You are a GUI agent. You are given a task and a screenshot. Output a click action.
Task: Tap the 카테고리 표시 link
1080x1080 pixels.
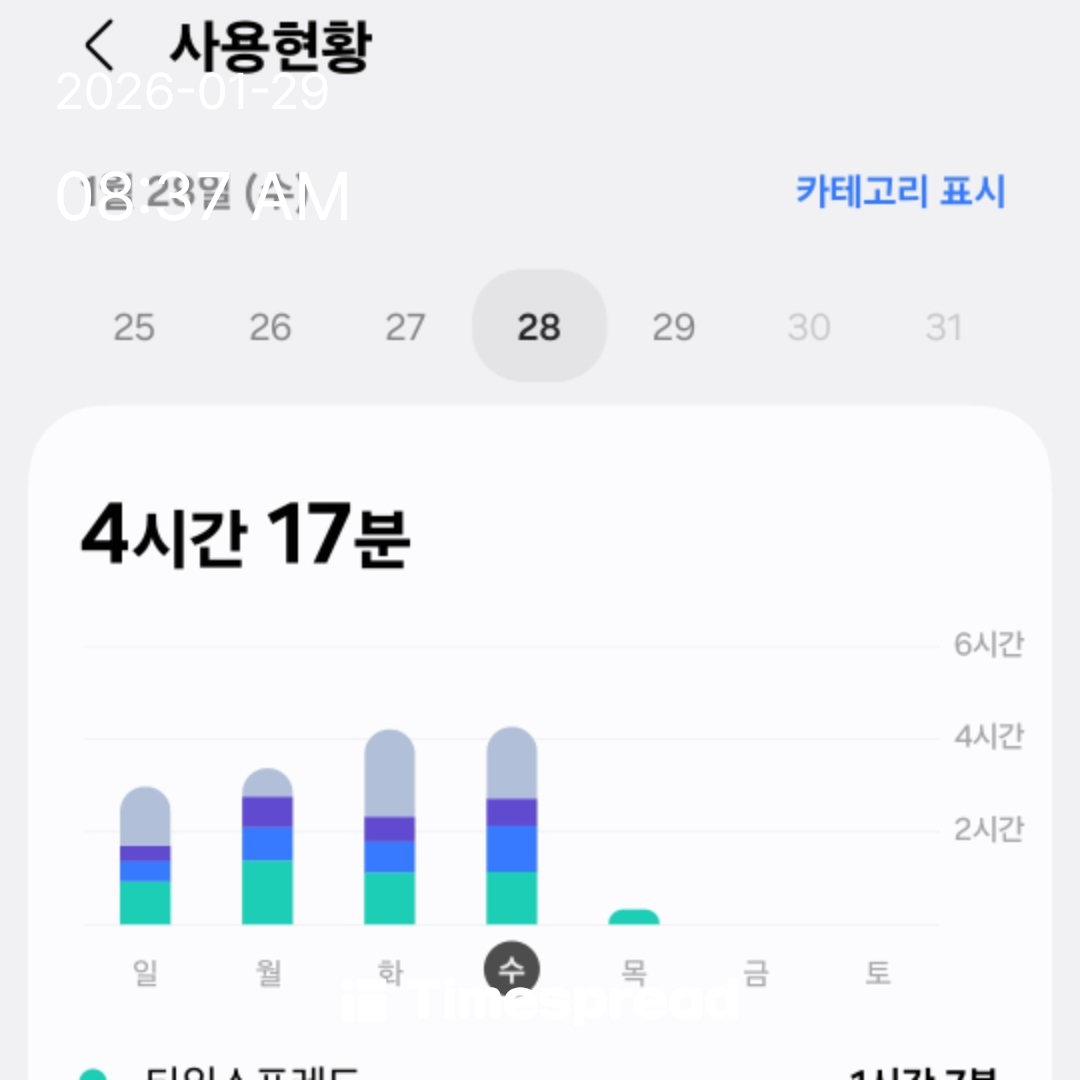point(900,190)
